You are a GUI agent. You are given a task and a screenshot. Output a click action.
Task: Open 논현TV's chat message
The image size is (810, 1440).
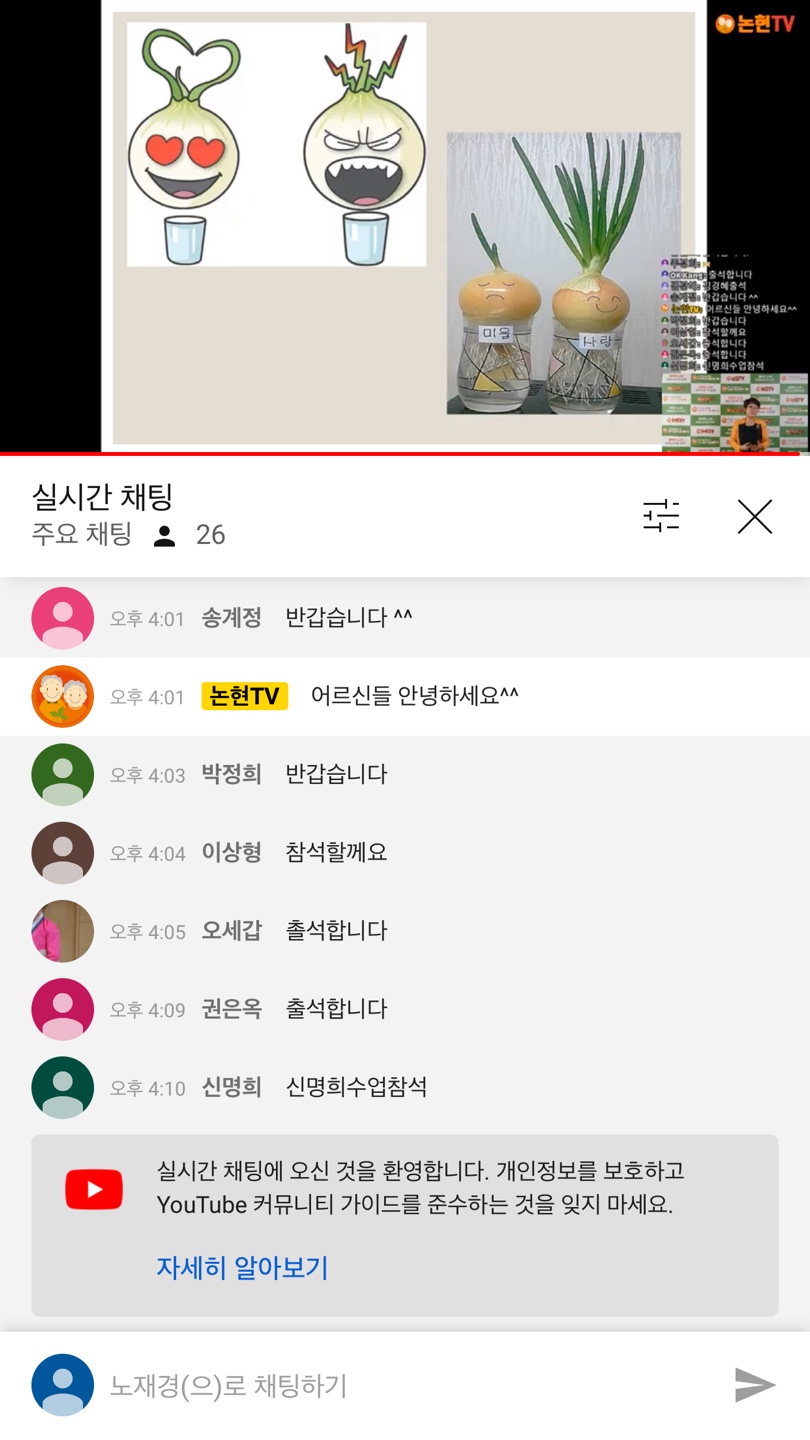point(413,696)
